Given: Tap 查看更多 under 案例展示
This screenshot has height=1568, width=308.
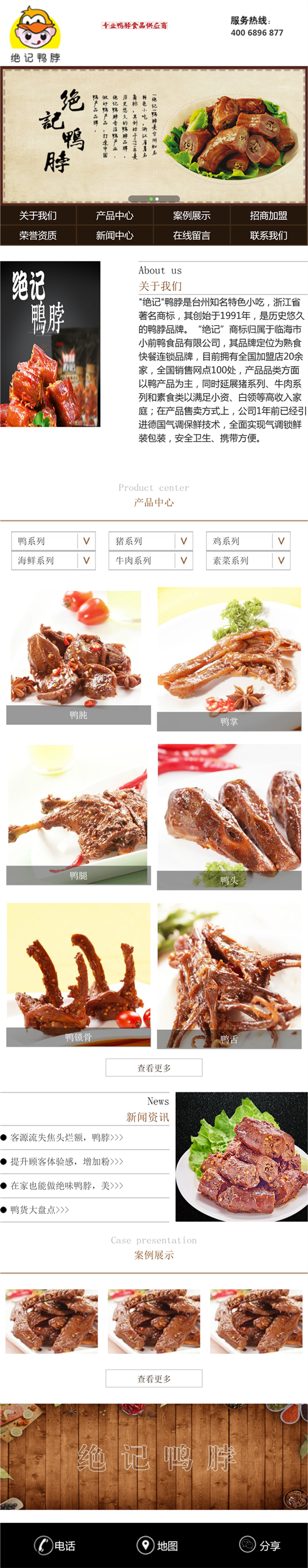Looking at the screenshot, I should 154,1379.
